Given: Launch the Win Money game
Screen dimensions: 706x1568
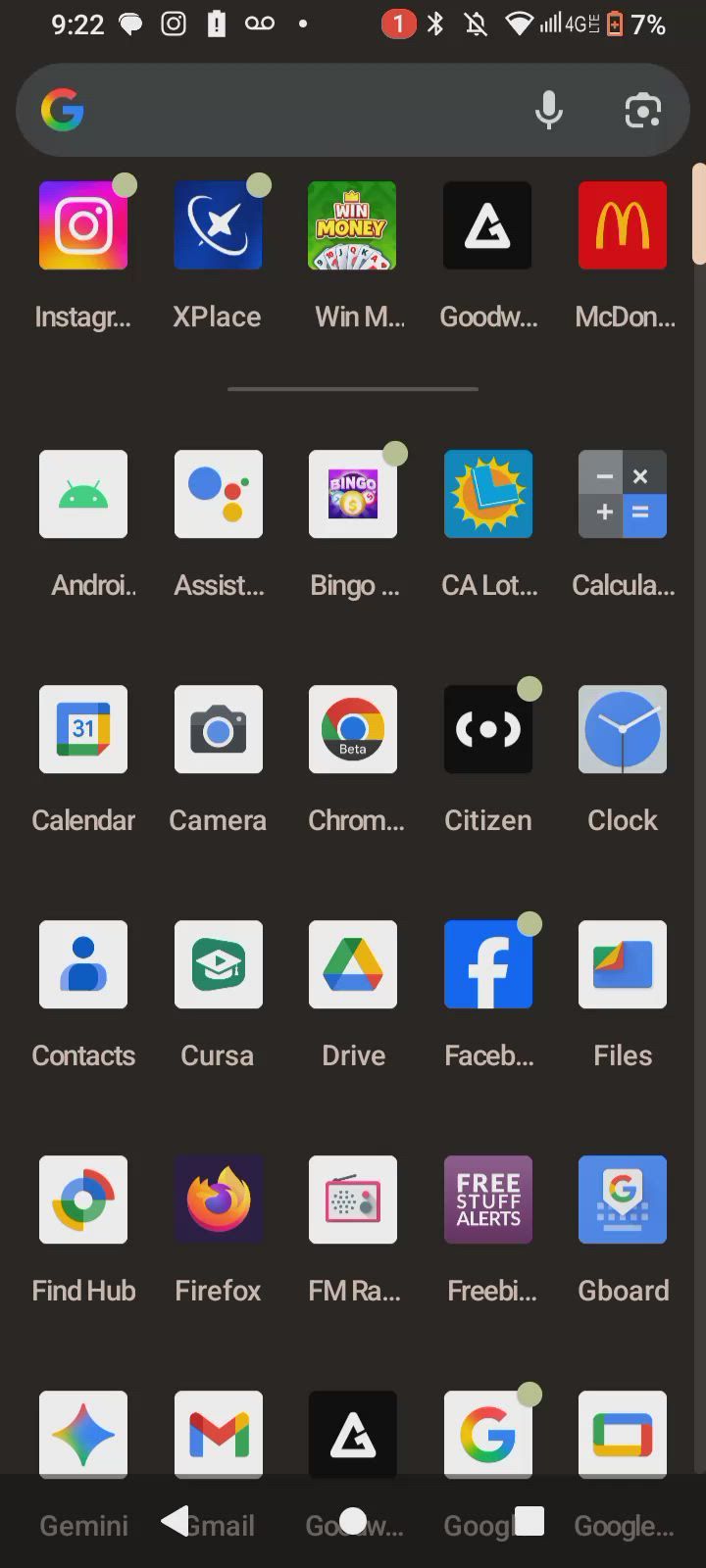Looking at the screenshot, I should coord(353,225).
